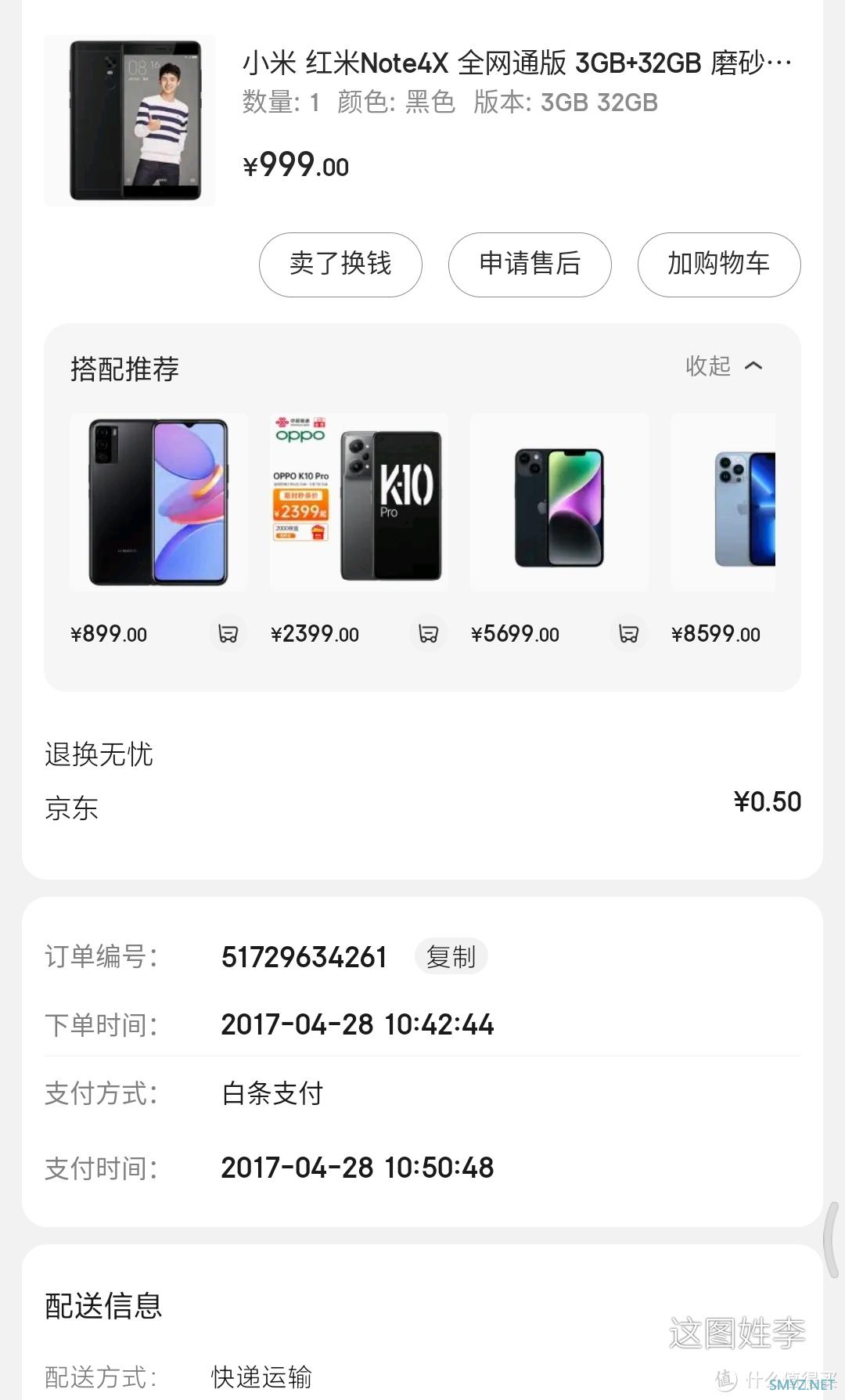Open the ¥8599.00 blue iPhone item

click(x=724, y=502)
